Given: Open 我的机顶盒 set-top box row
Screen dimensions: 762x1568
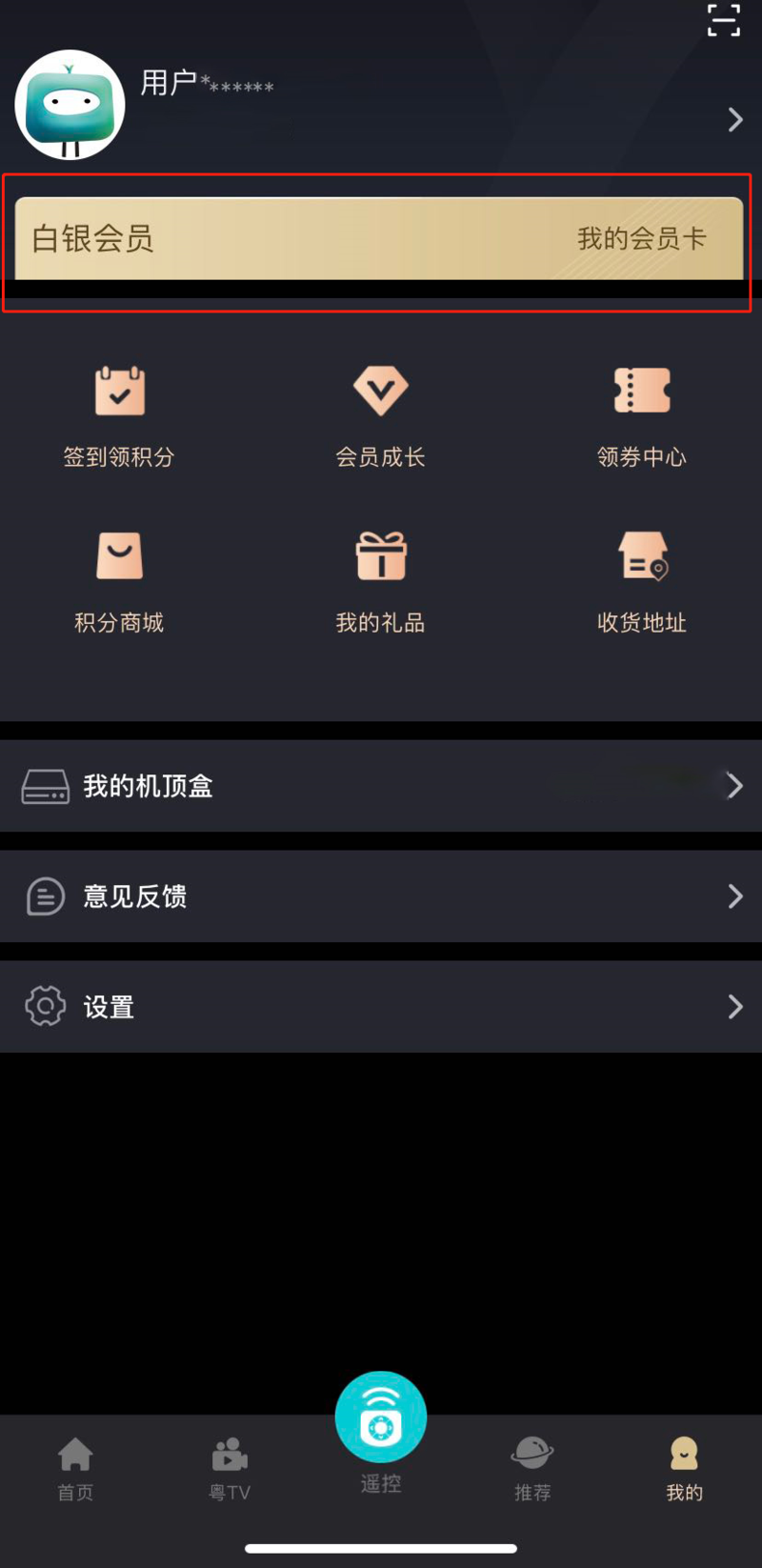Looking at the screenshot, I should [x=381, y=786].
